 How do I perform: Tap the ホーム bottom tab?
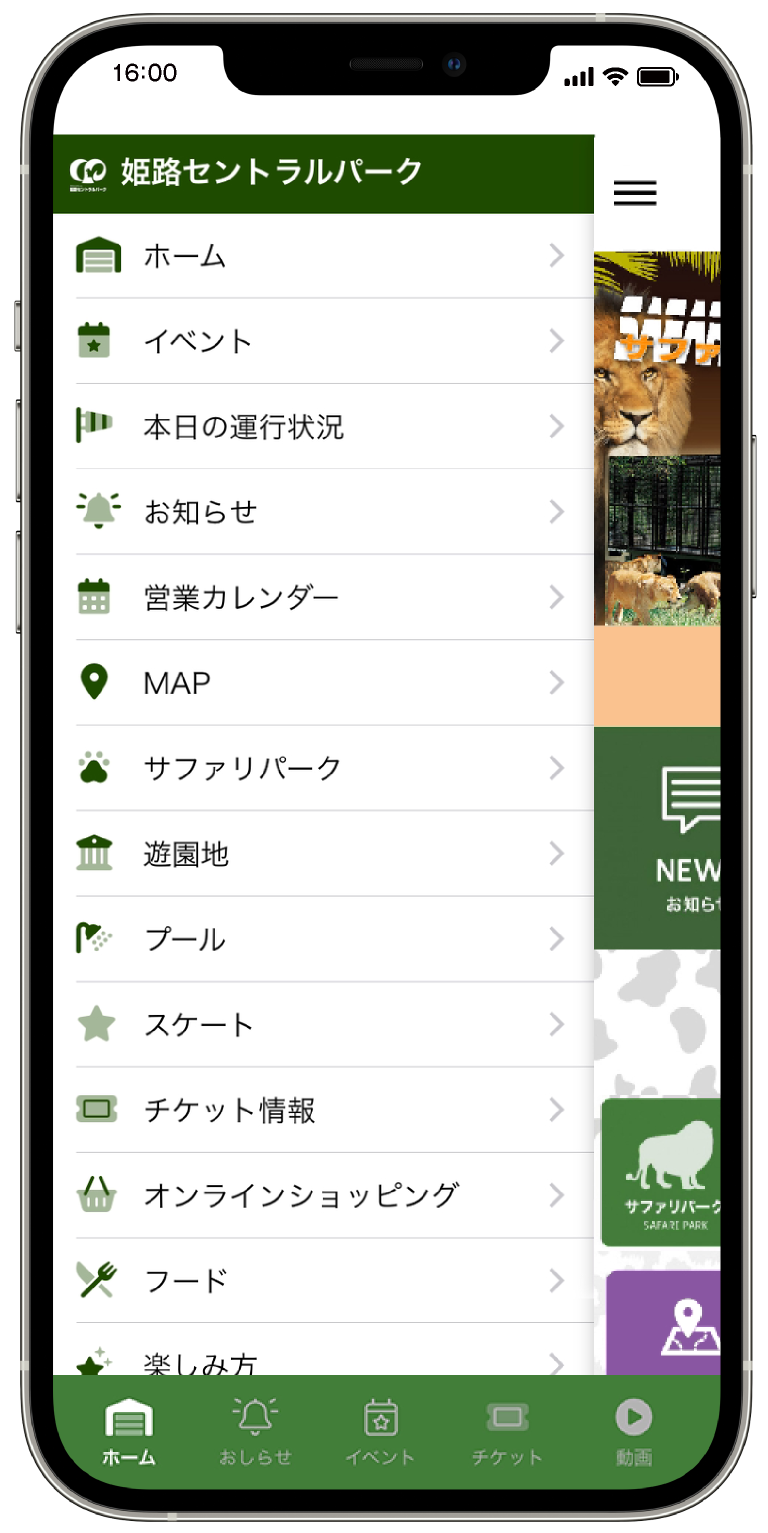tap(129, 1431)
